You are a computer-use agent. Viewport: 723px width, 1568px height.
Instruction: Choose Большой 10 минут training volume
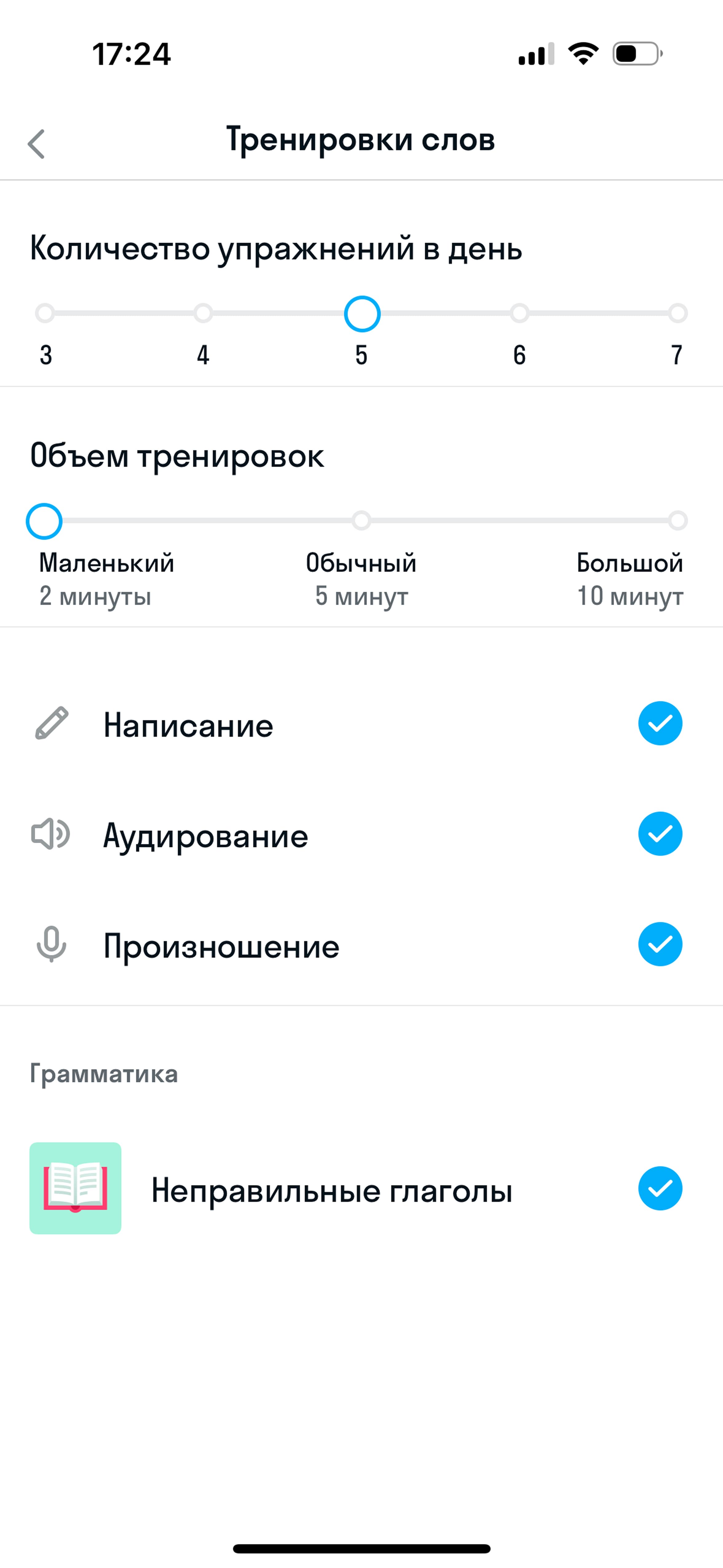678,521
